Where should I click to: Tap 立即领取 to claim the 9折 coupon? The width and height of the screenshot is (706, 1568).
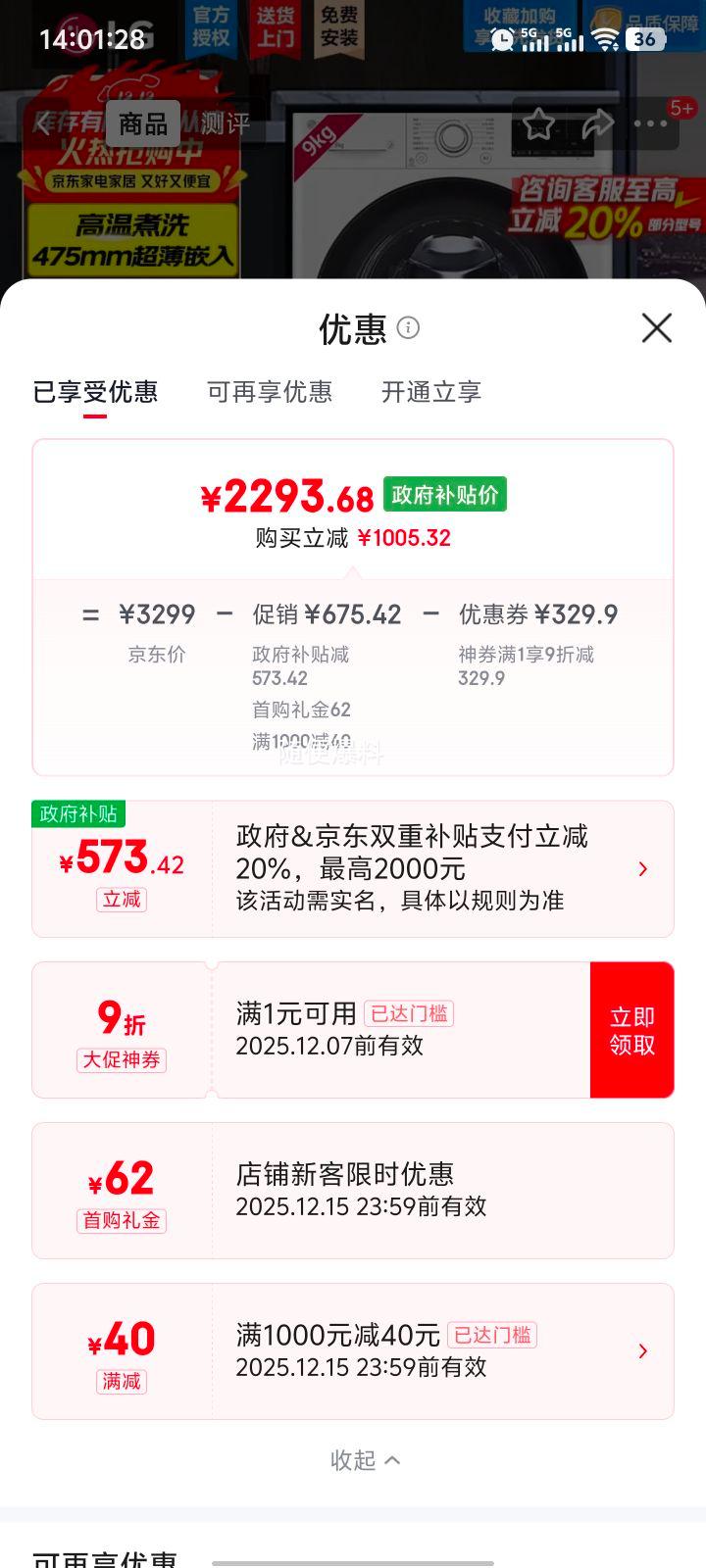click(631, 1029)
